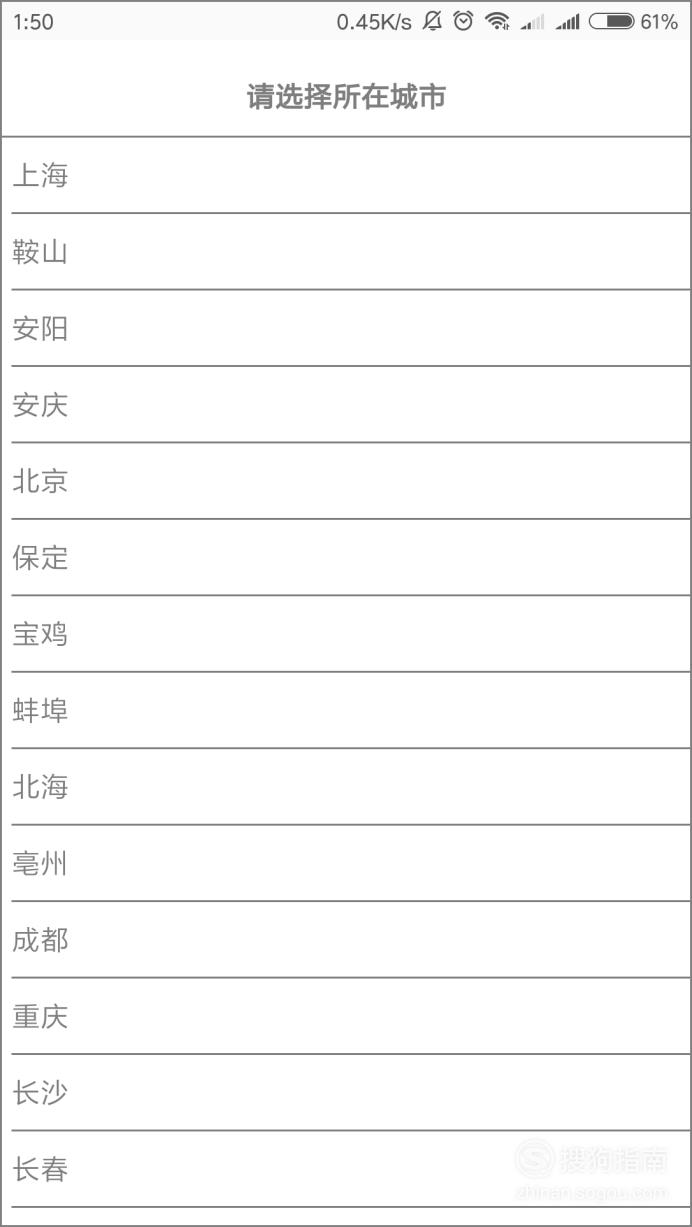The width and height of the screenshot is (692, 1227).
Task: Select 上海 from the city list
Action: (x=346, y=175)
